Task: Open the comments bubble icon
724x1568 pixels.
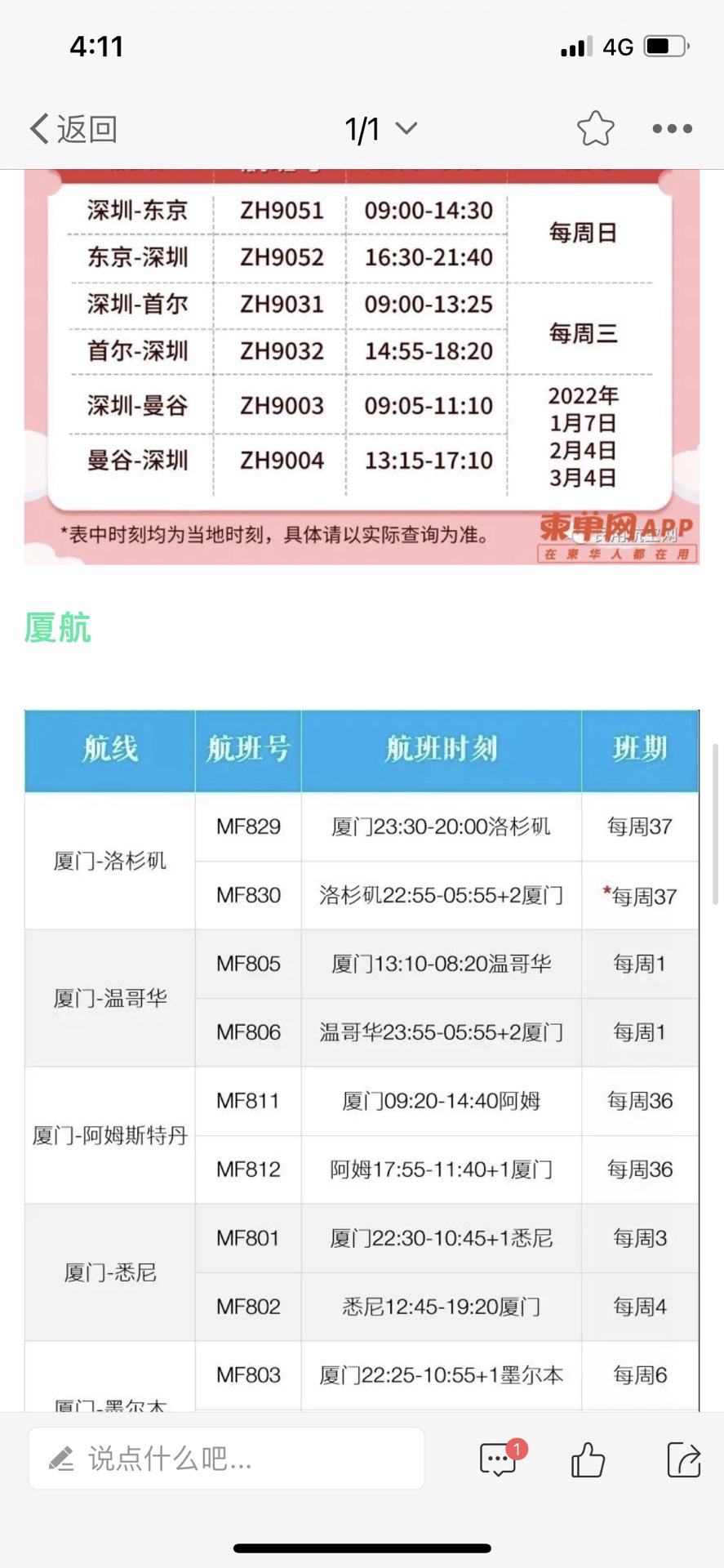Action: (x=498, y=1459)
